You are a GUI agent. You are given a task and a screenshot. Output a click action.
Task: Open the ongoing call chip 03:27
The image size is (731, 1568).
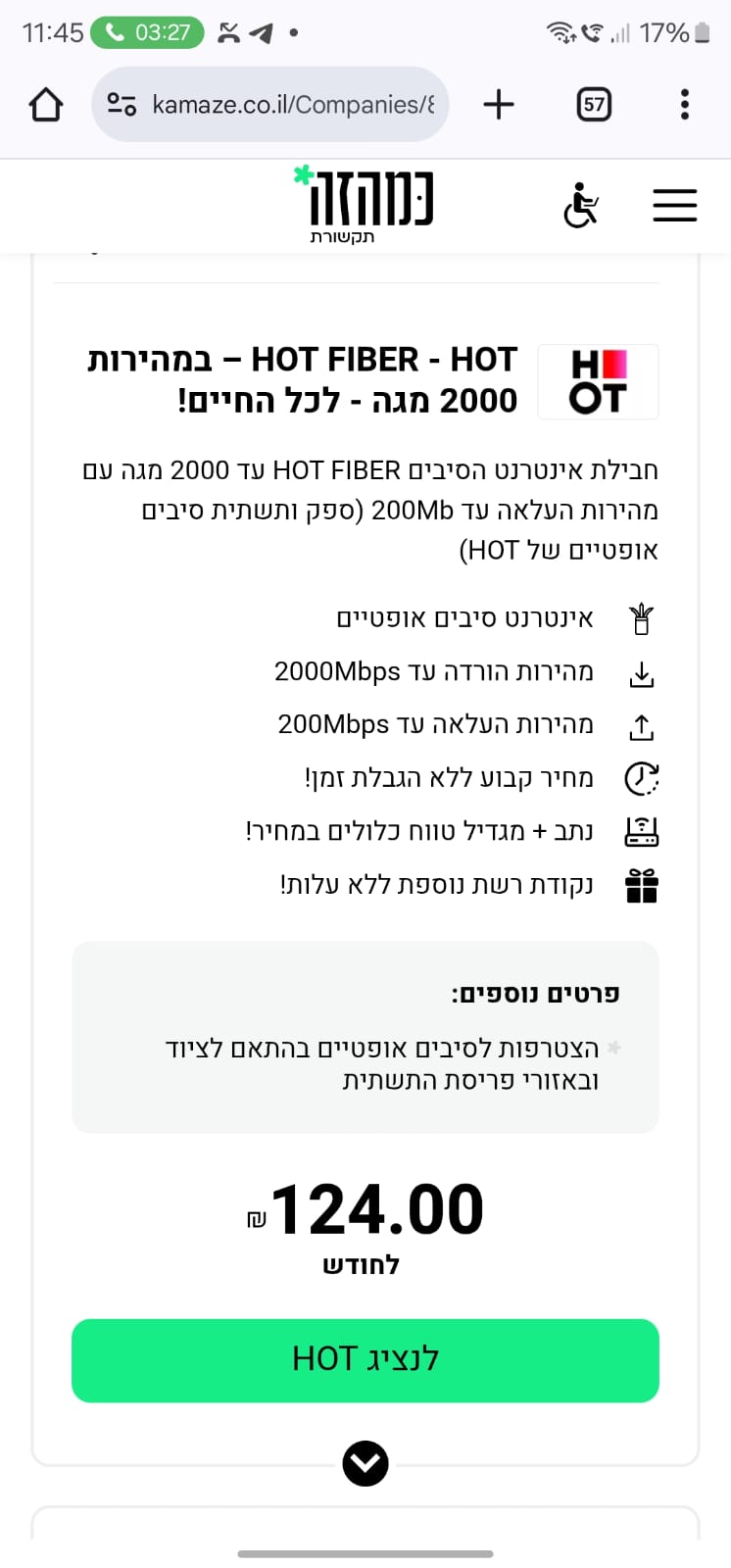click(x=147, y=33)
